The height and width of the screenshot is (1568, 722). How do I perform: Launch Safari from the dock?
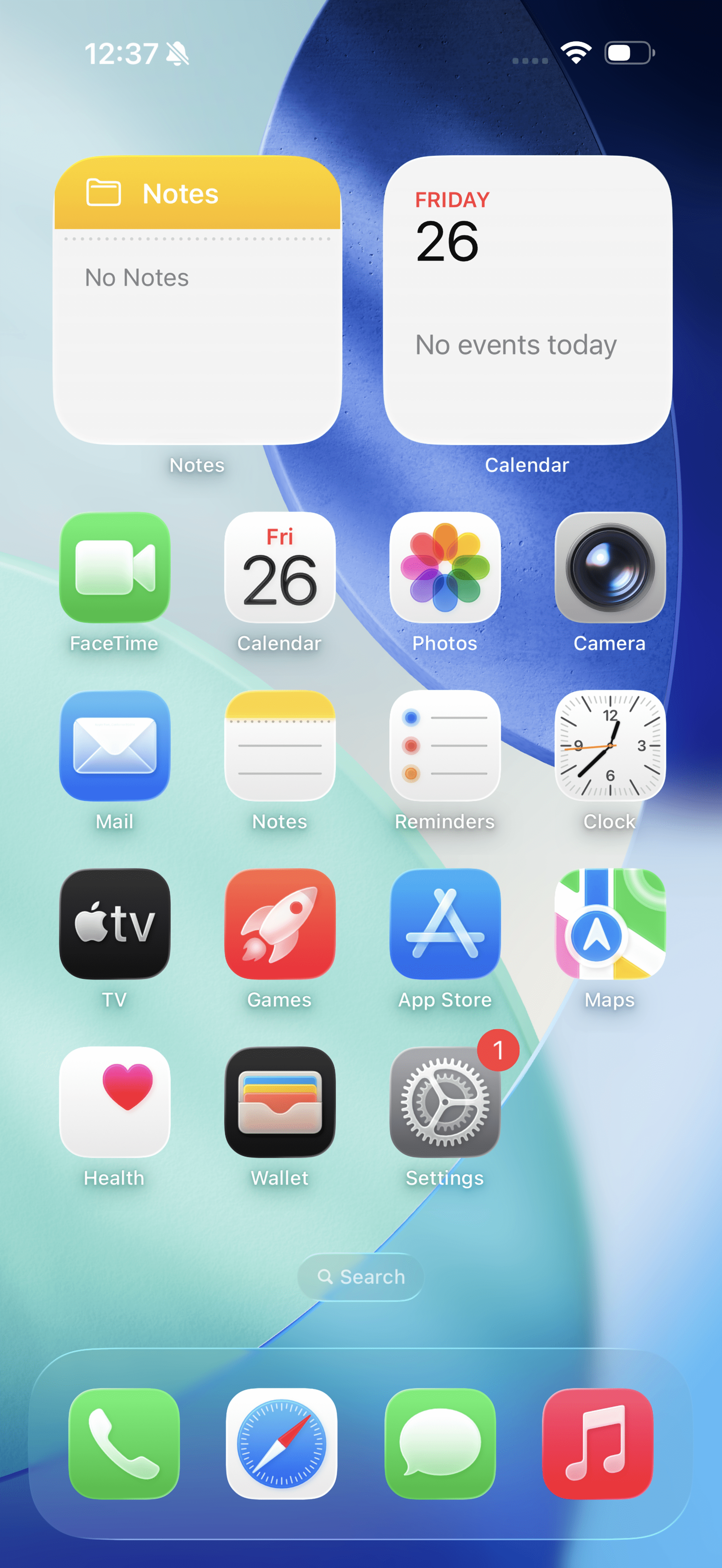281,1443
